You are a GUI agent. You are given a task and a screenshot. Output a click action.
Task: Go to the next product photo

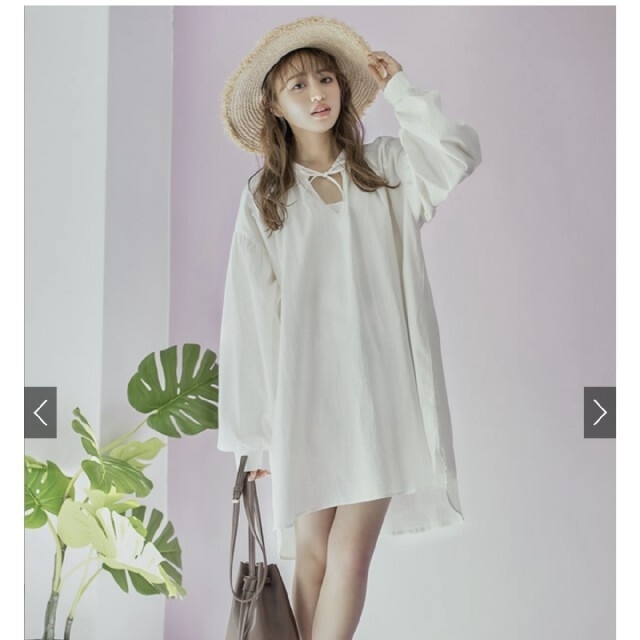[599, 412]
